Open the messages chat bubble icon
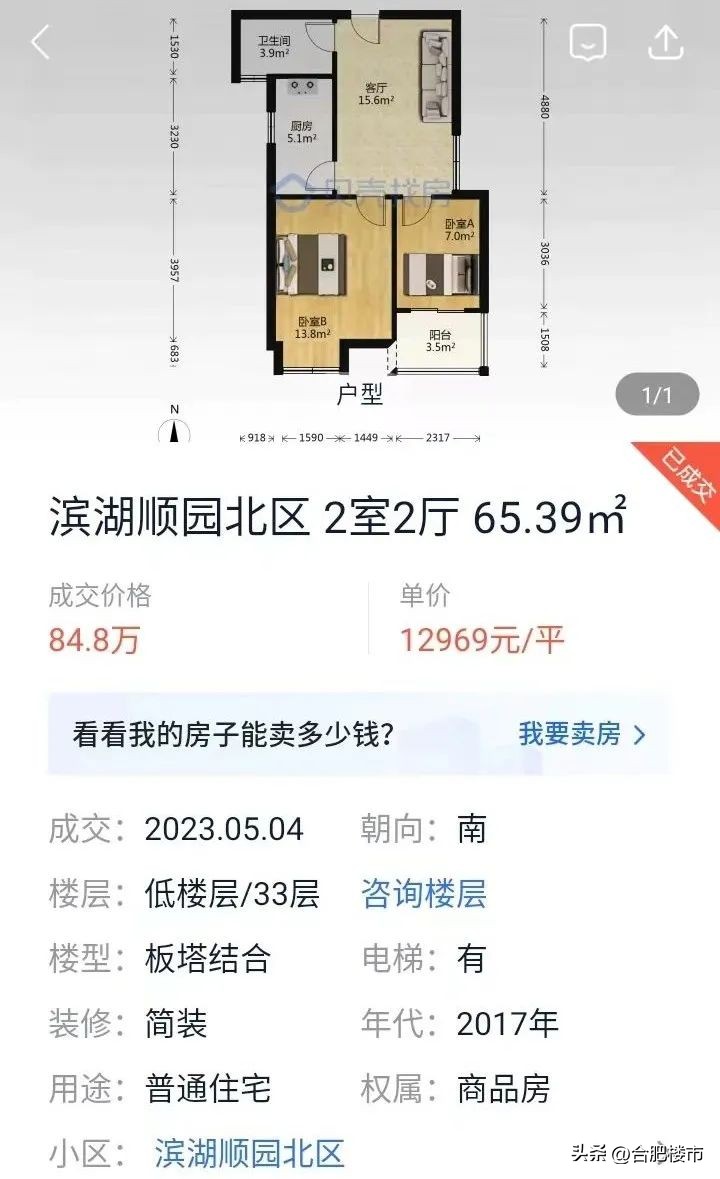Image resolution: width=720 pixels, height=1179 pixels. (x=590, y=44)
